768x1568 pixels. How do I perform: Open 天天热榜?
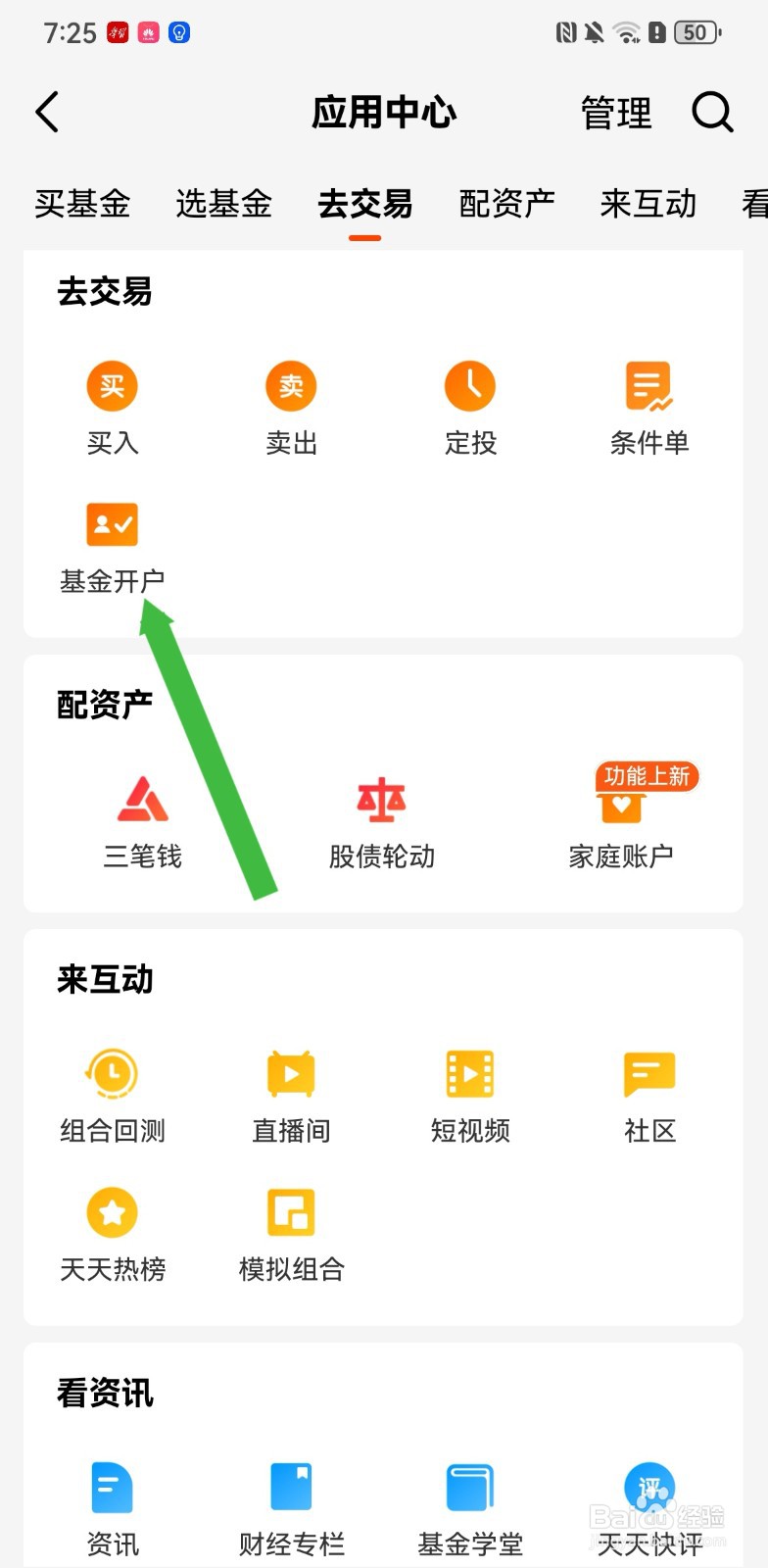point(113,1235)
